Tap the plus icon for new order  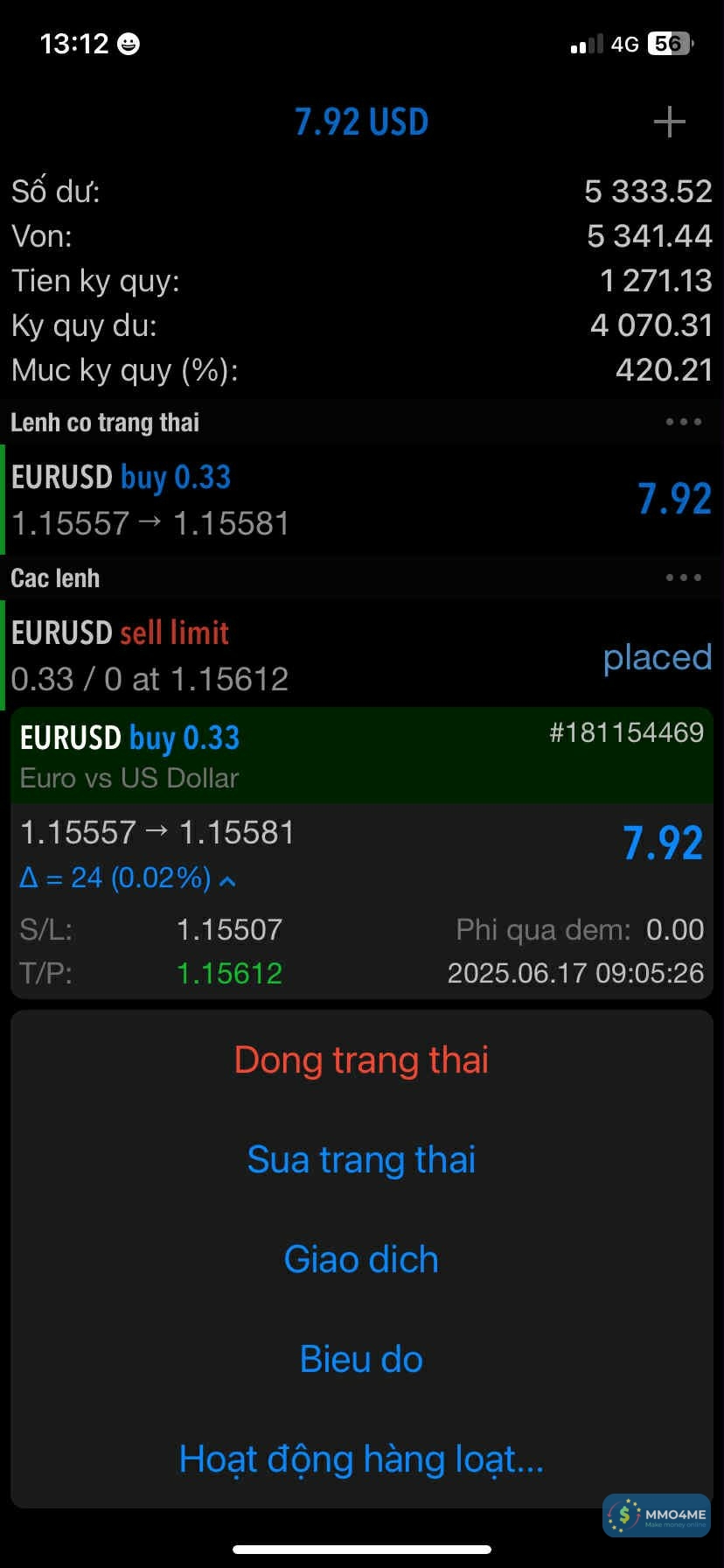669,122
